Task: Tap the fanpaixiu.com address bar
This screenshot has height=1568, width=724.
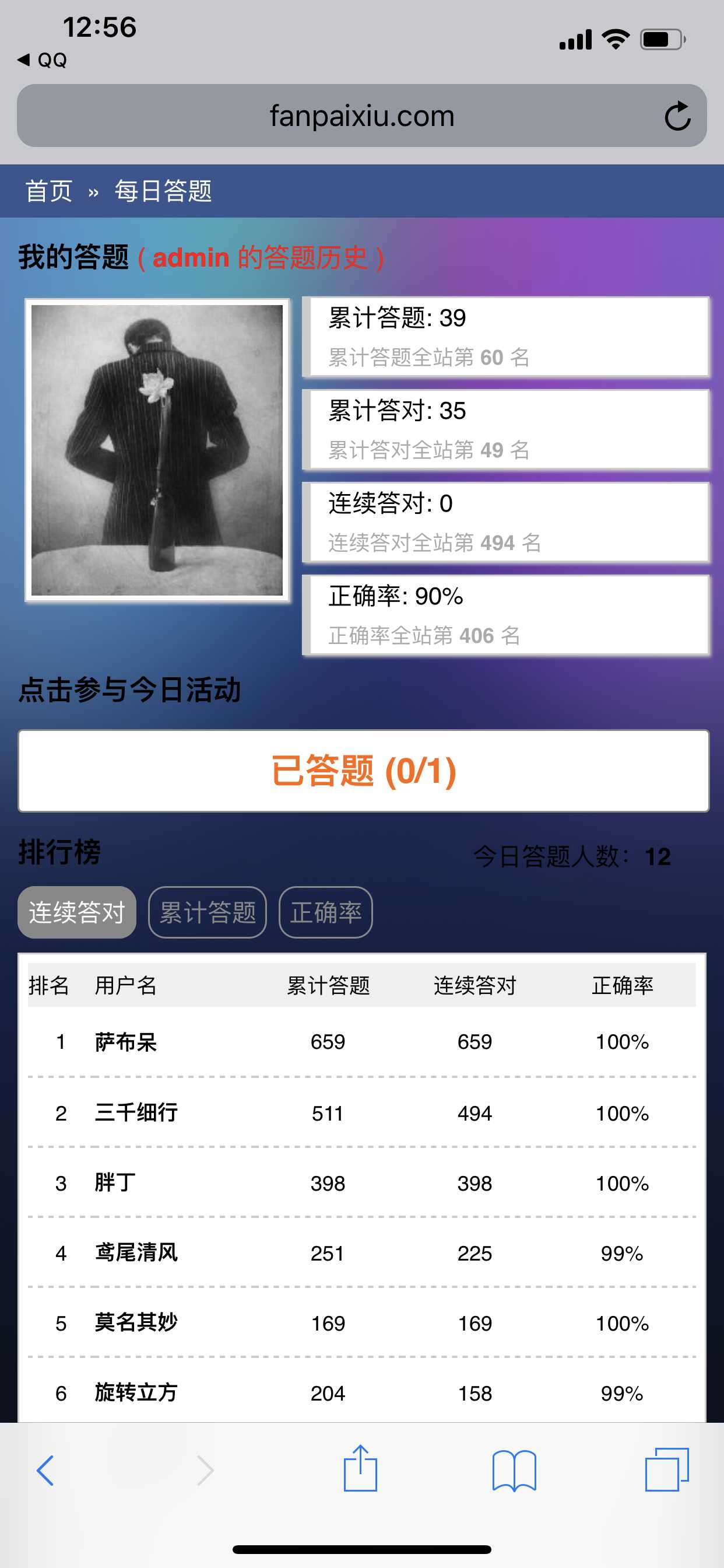Action: (x=361, y=116)
